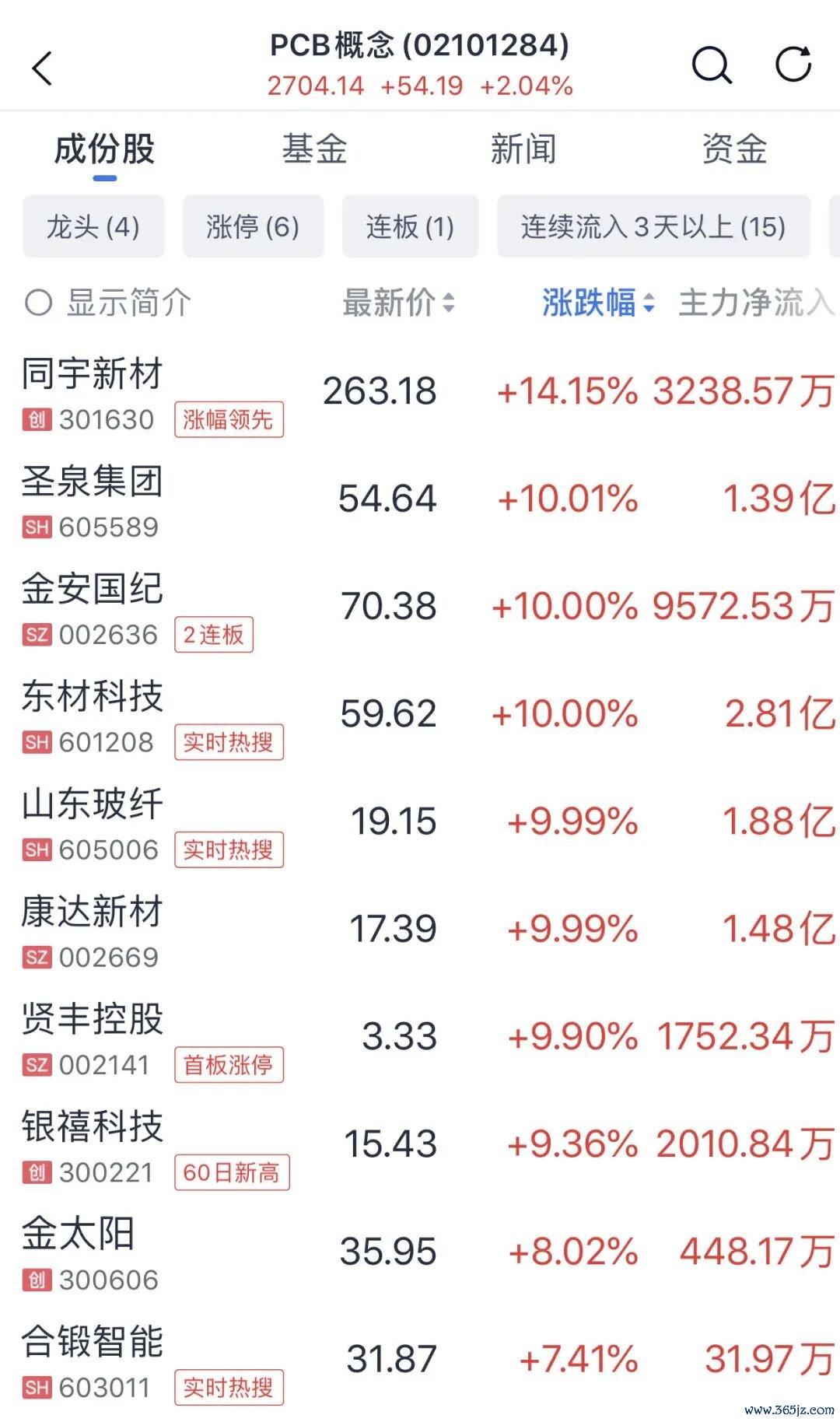Select the 连板 (1) filter chip

click(x=411, y=226)
